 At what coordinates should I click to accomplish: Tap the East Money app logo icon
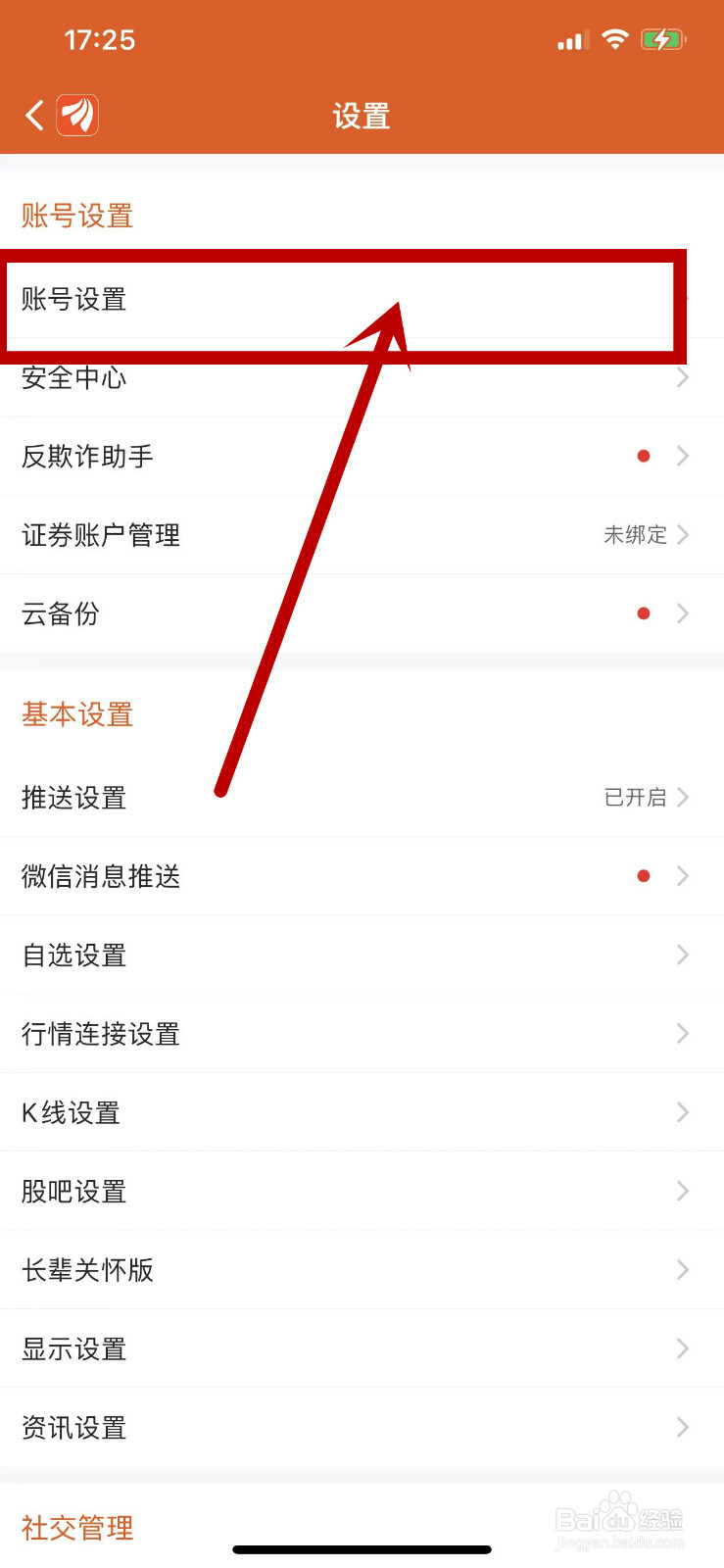(74, 115)
